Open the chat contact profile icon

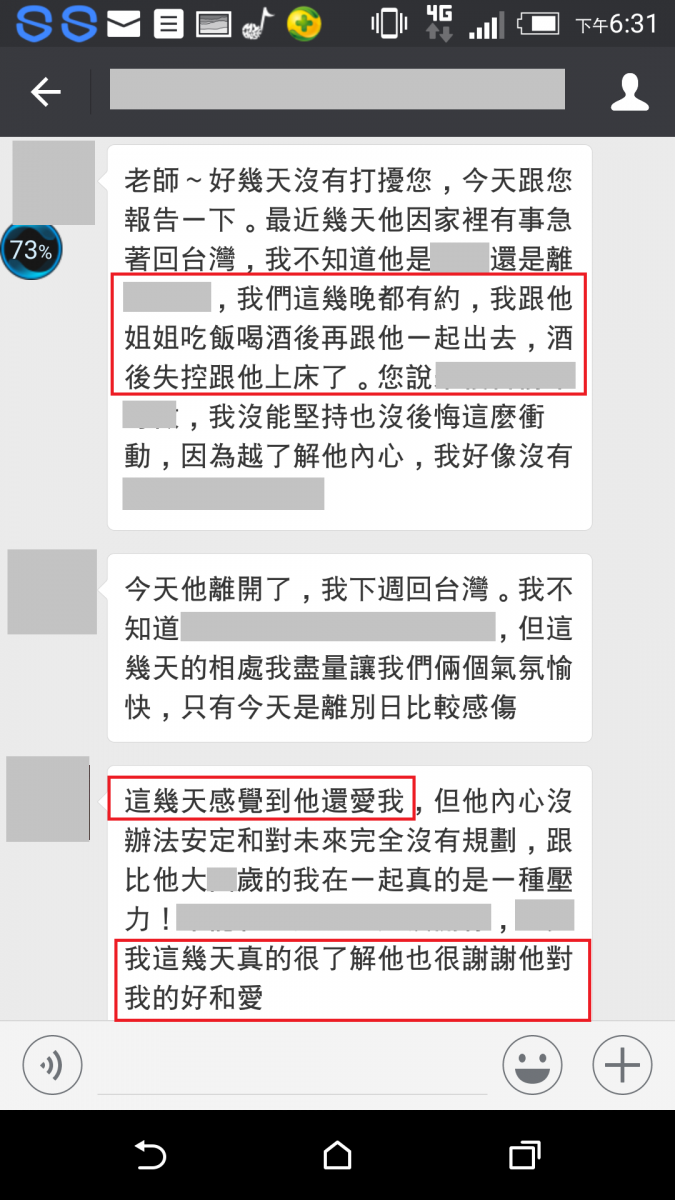coord(629,92)
